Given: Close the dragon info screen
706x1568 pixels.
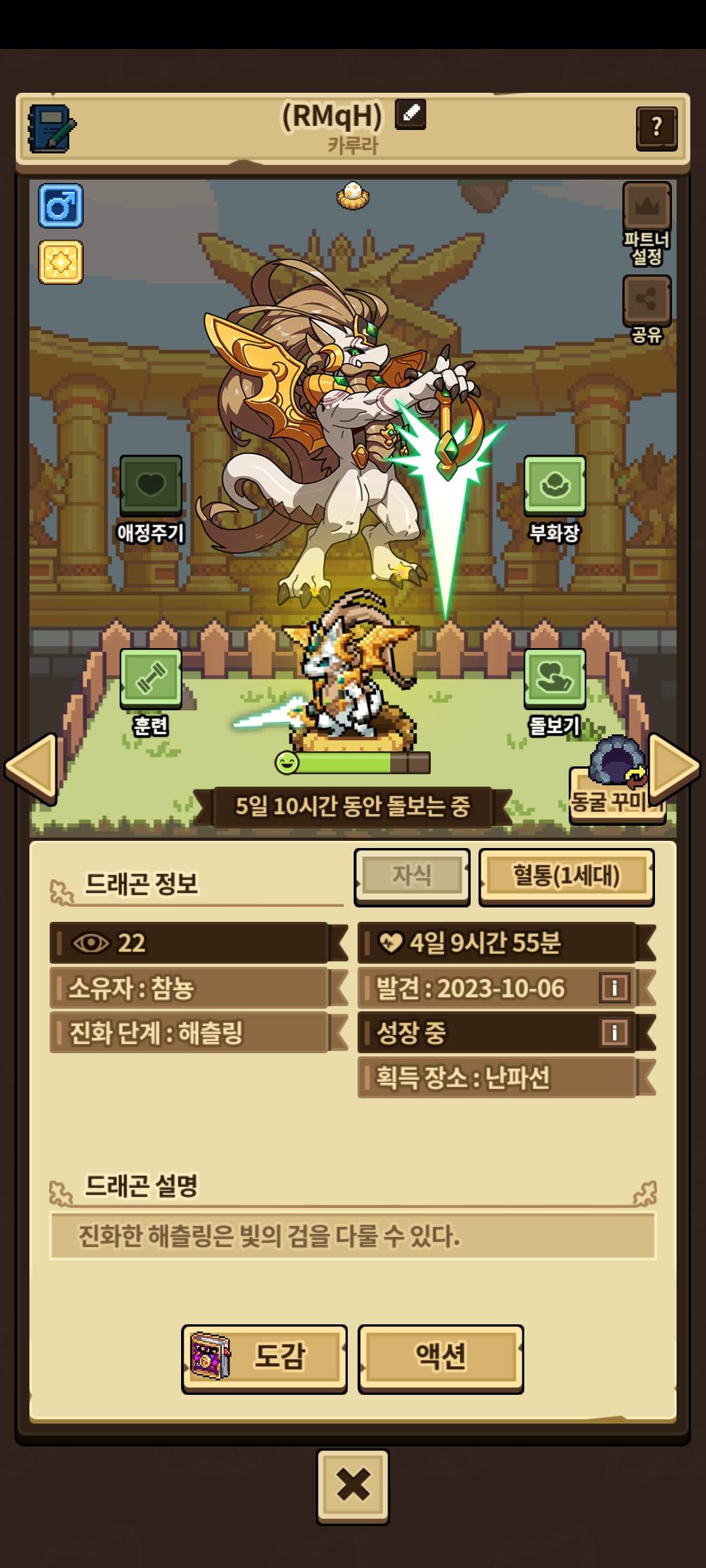Looking at the screenshot, I should pyautogui.click(x=353, y=1484).
